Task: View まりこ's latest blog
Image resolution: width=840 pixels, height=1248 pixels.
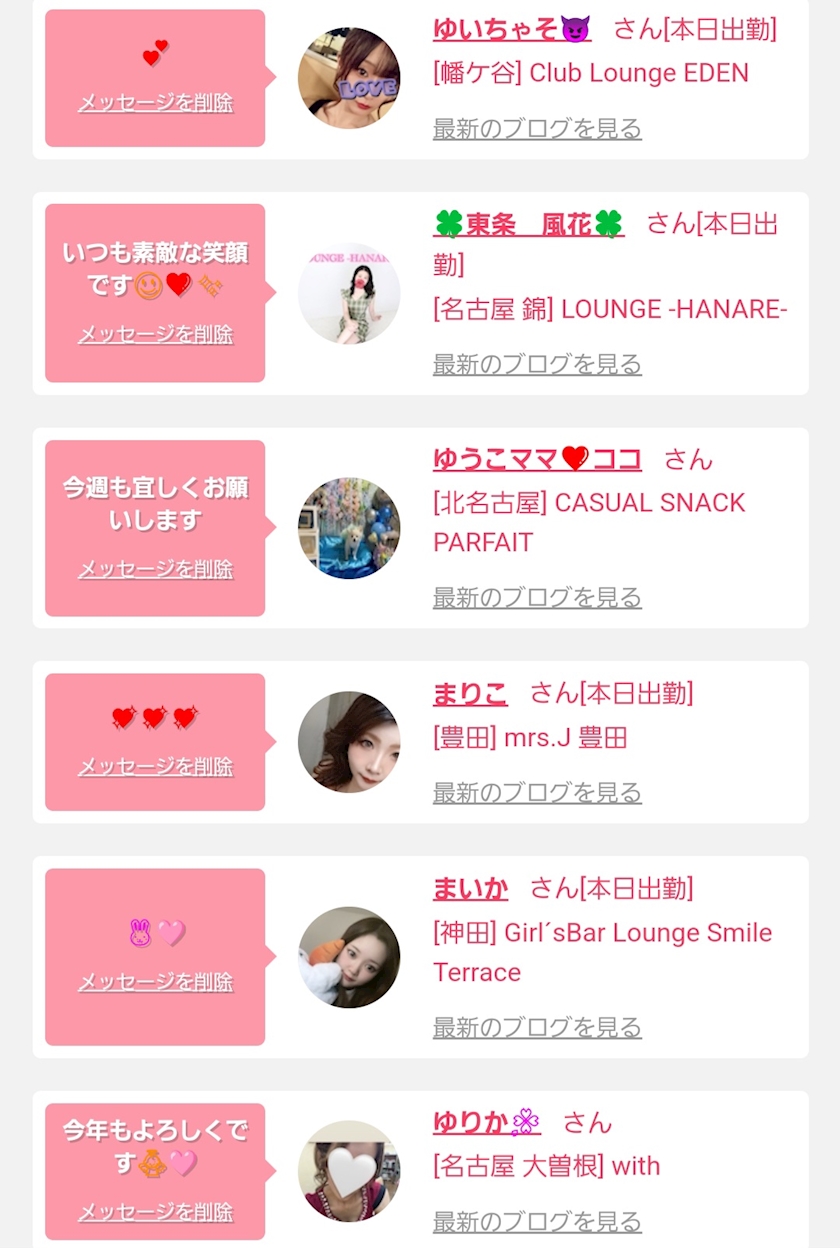Action: click(537, 793)
